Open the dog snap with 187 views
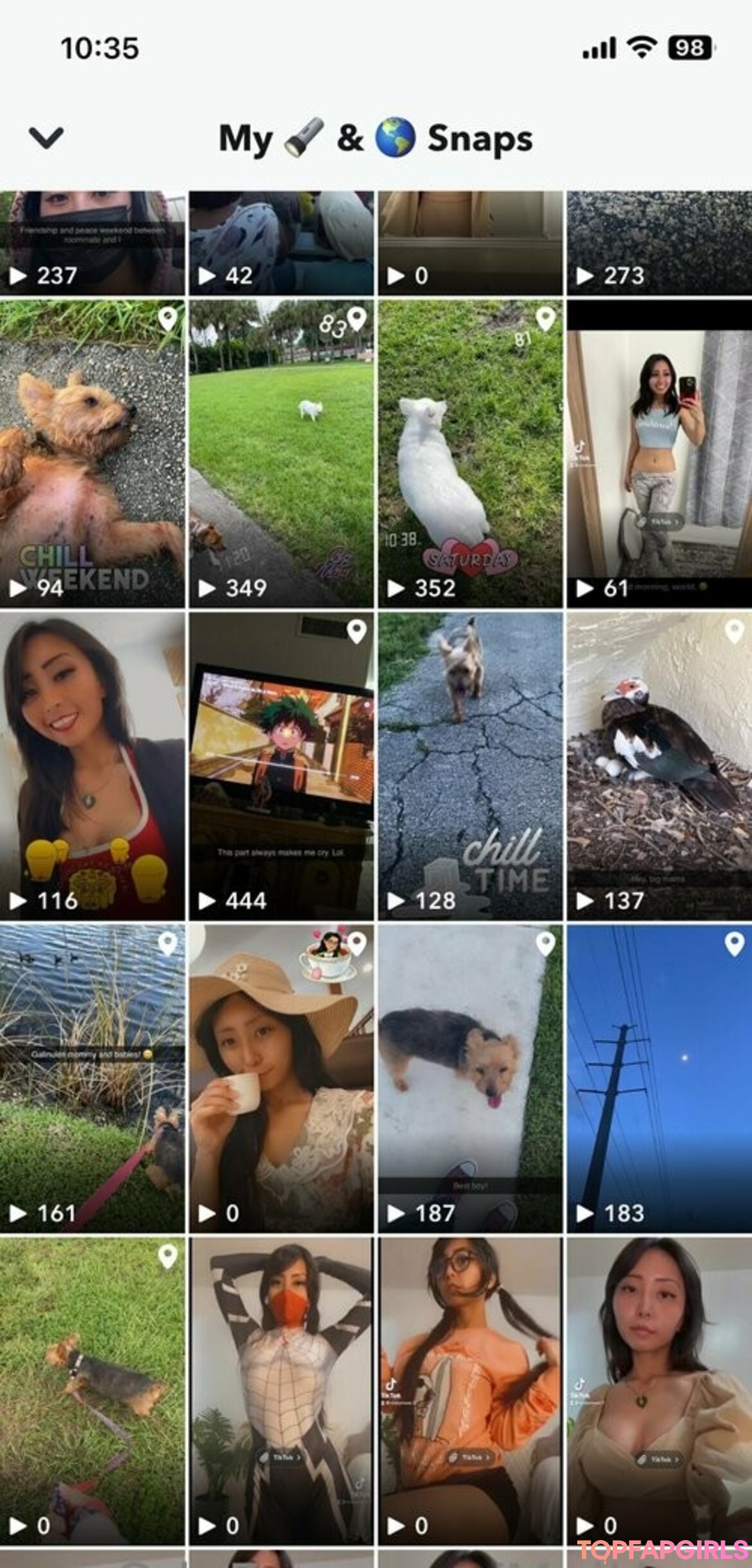 click(x=470, y=1078)
